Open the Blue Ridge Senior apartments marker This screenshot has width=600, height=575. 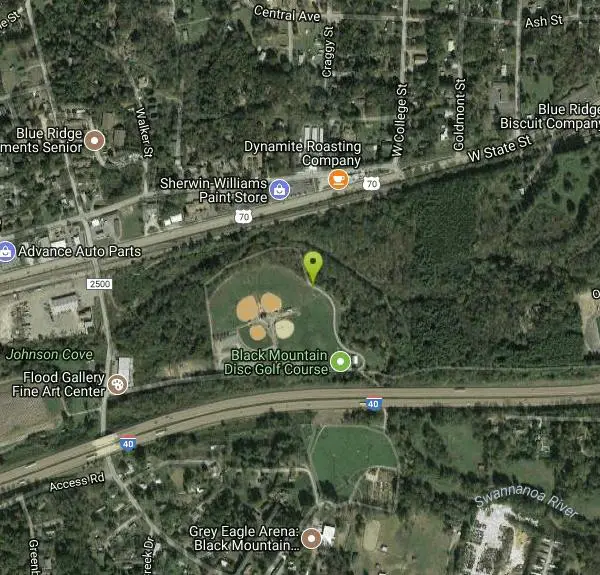click(x=95, y=141)
